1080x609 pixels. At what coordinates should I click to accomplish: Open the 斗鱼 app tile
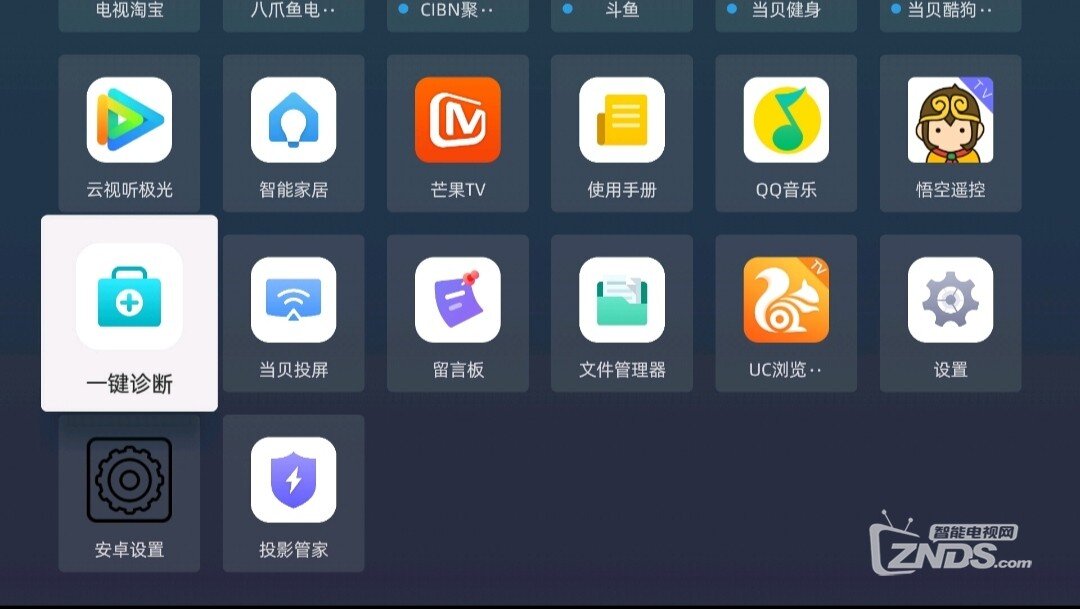[621, 12]
